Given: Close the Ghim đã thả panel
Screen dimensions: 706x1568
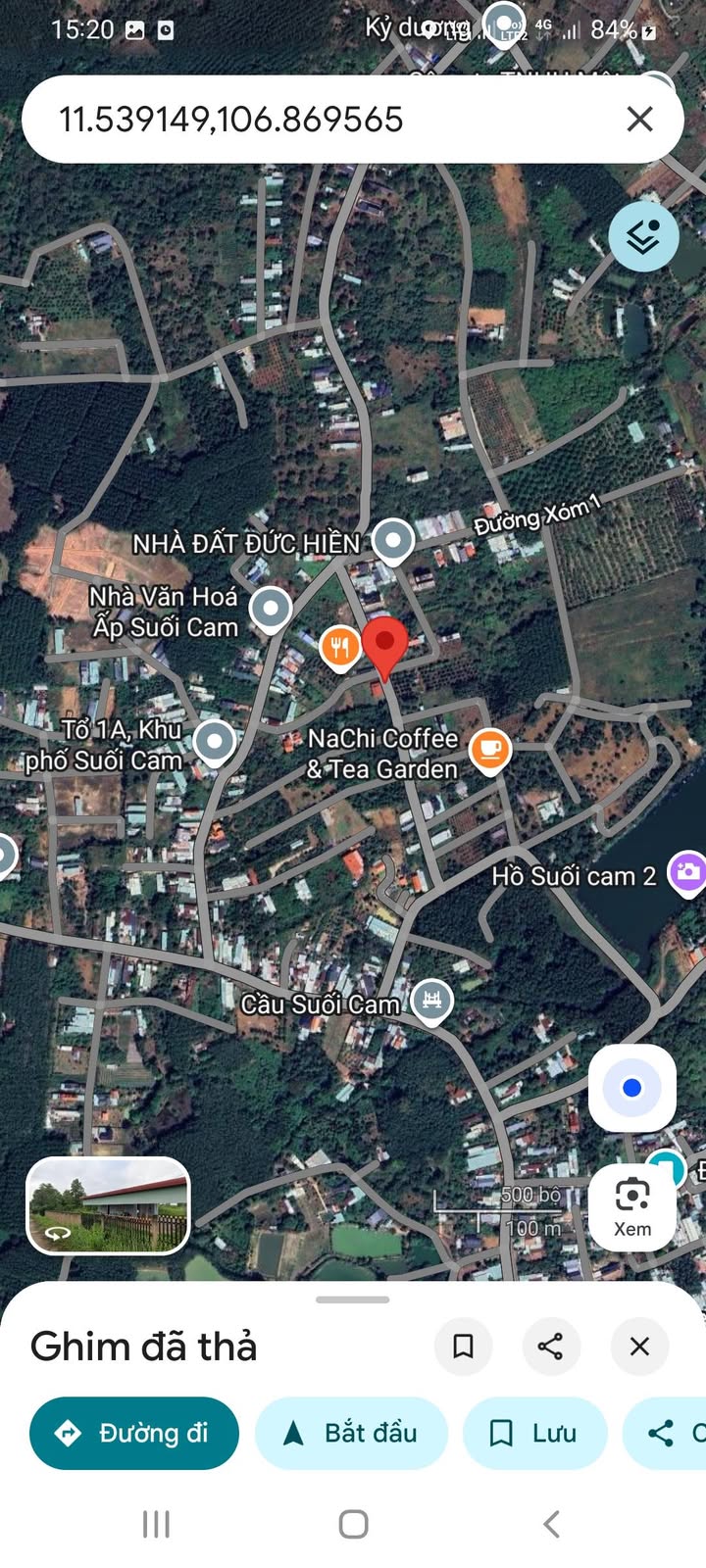Looking at the screenshot, I should click(639, 1347).
